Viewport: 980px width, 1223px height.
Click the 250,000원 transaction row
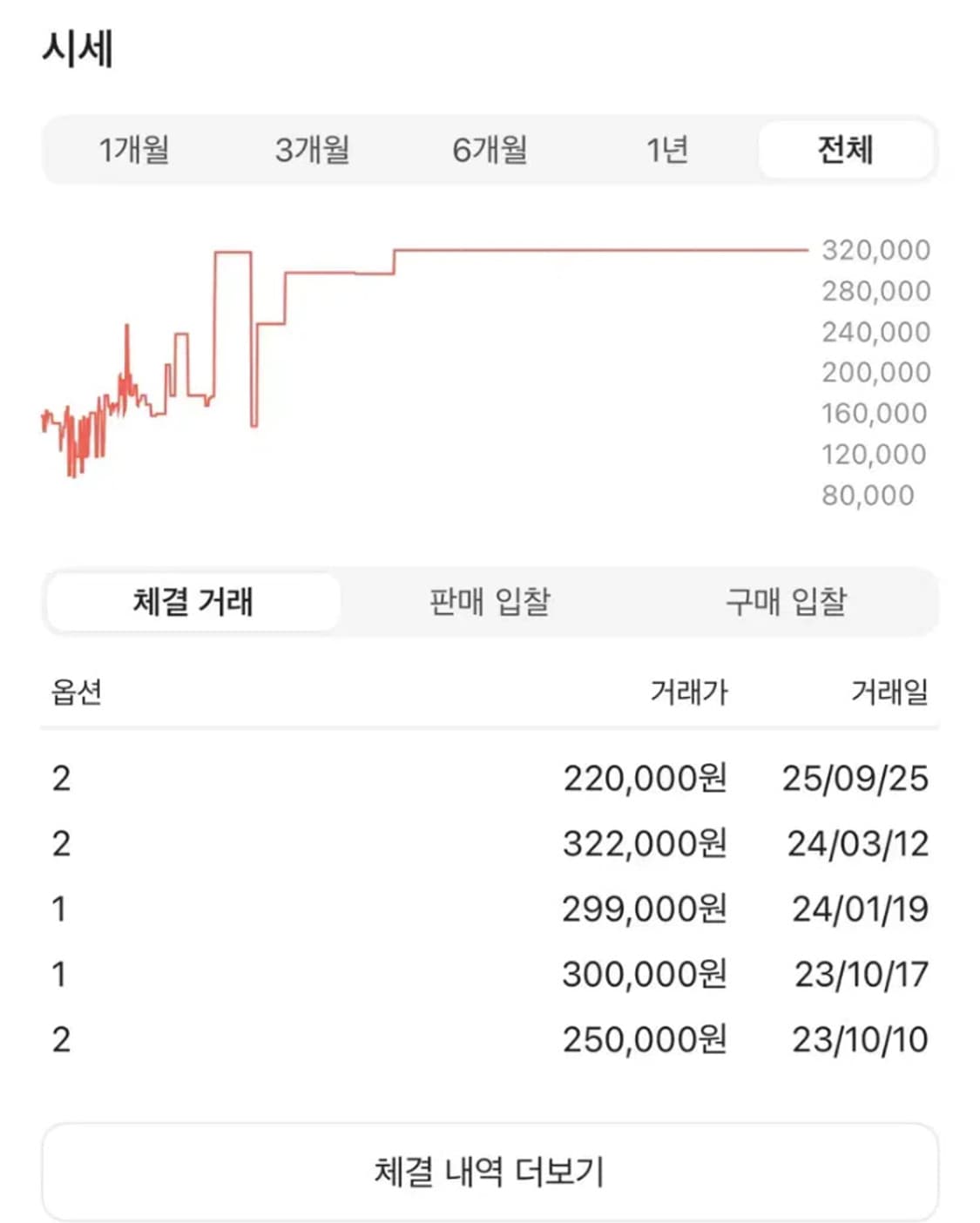[490, 1037]
